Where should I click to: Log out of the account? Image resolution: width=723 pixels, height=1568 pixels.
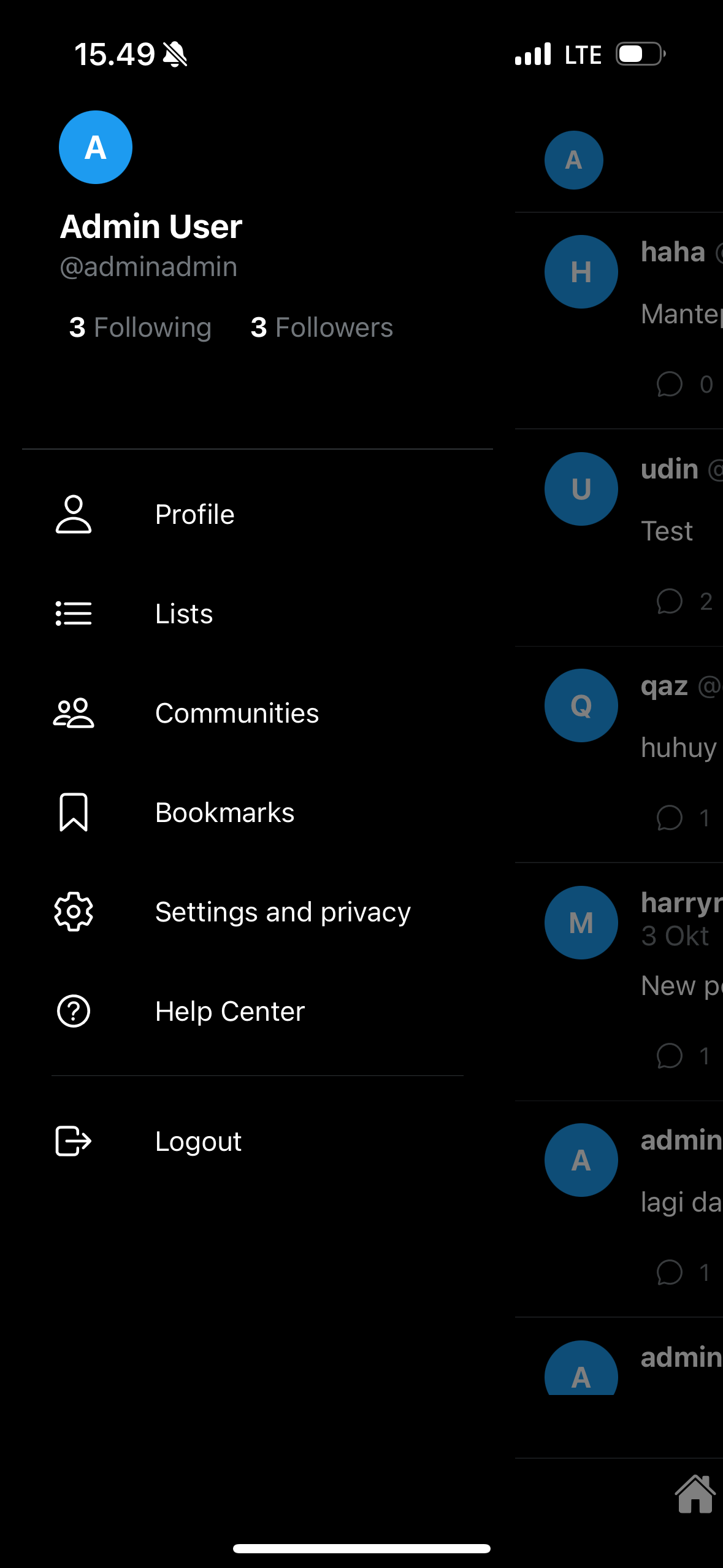pyautogui.click(x=197, y=1141)
